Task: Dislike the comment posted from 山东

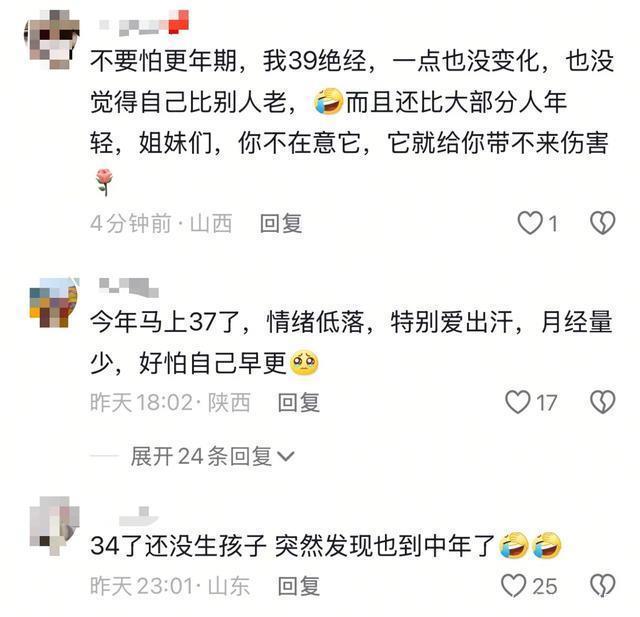Action: 602,586
